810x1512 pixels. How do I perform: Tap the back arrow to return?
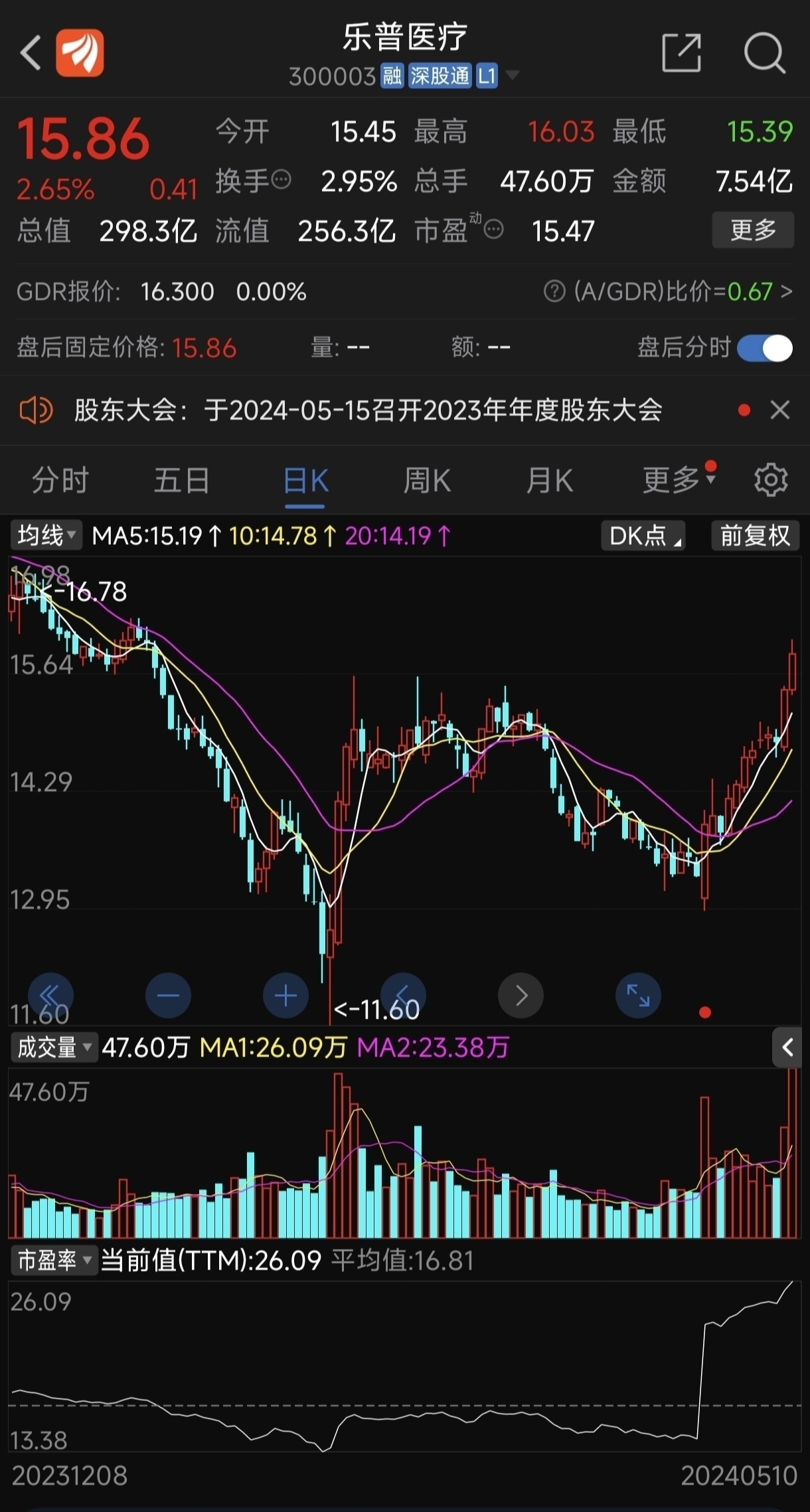coord(30,52)
